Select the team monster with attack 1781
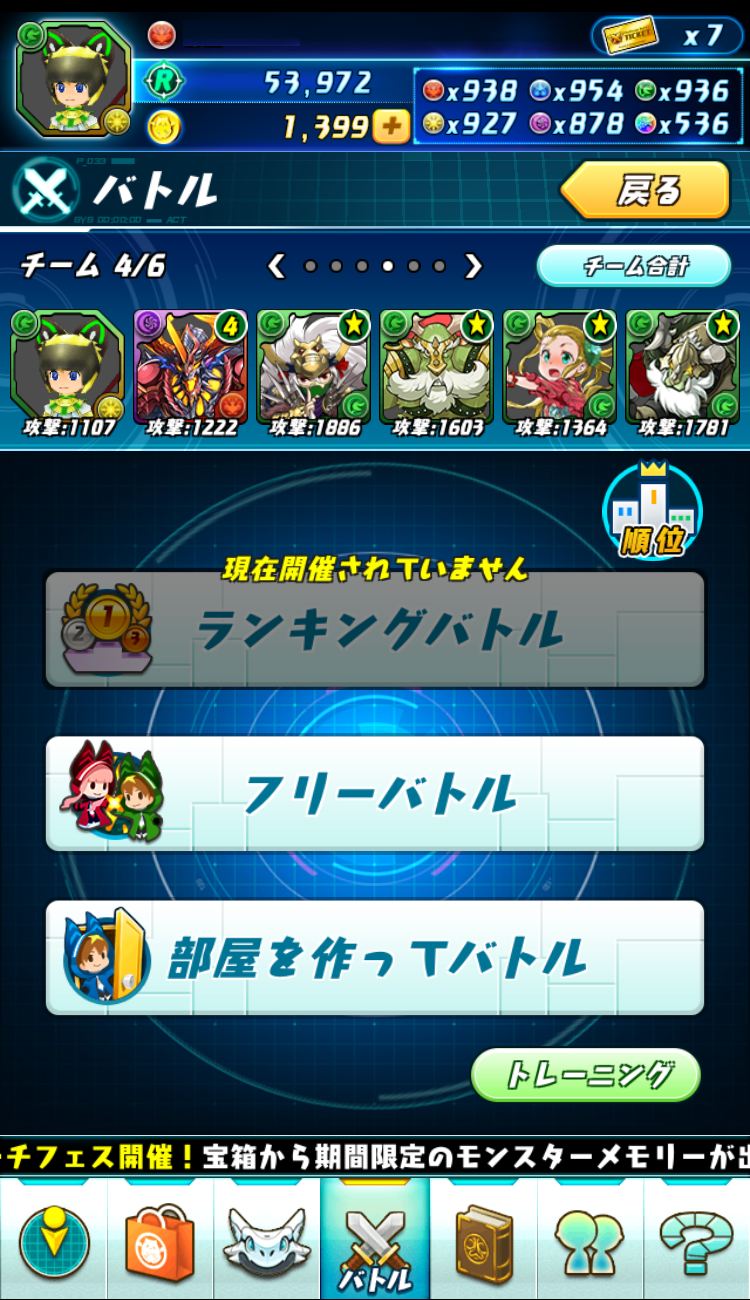Screen dimensions: 750x1300 (682, 372)
